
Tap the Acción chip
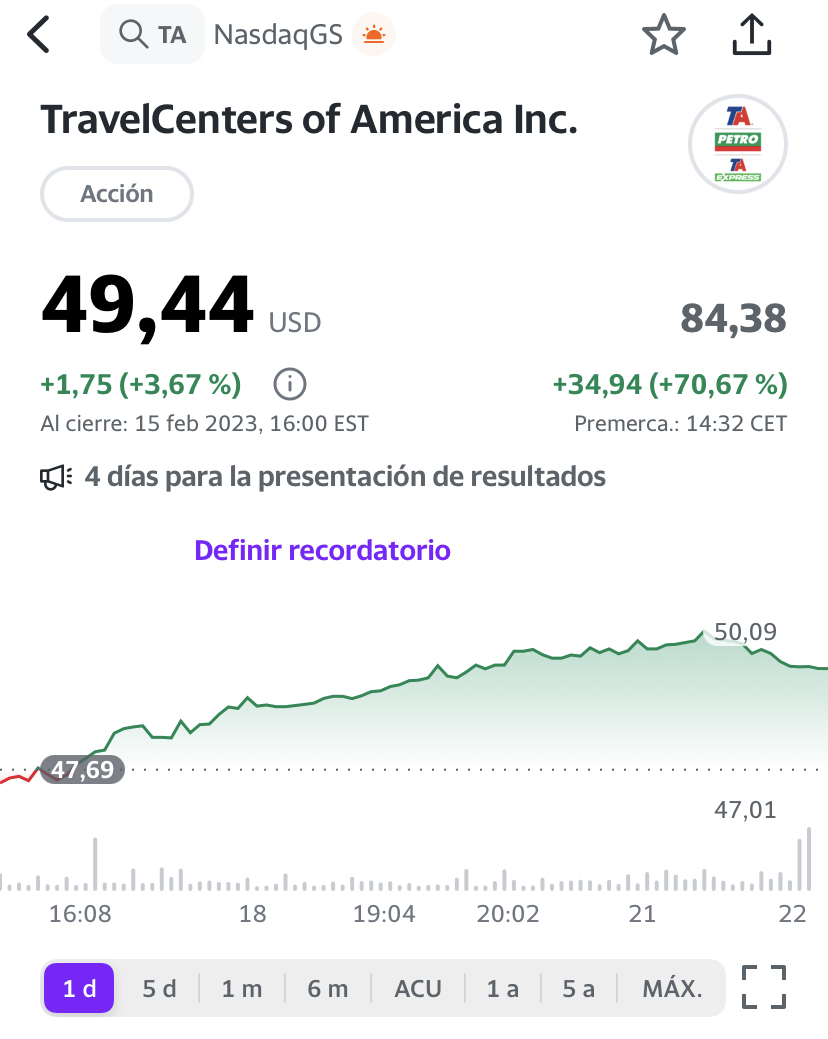[117, 193]
